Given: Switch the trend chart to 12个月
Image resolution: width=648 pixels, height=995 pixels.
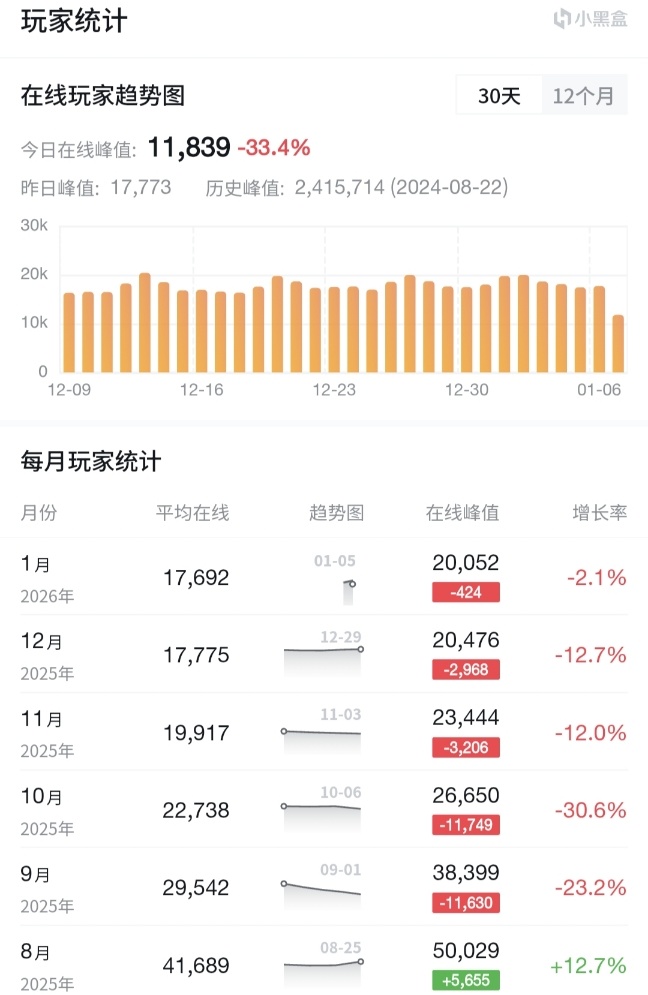Looking at the screenshot, I should [583, 96].
